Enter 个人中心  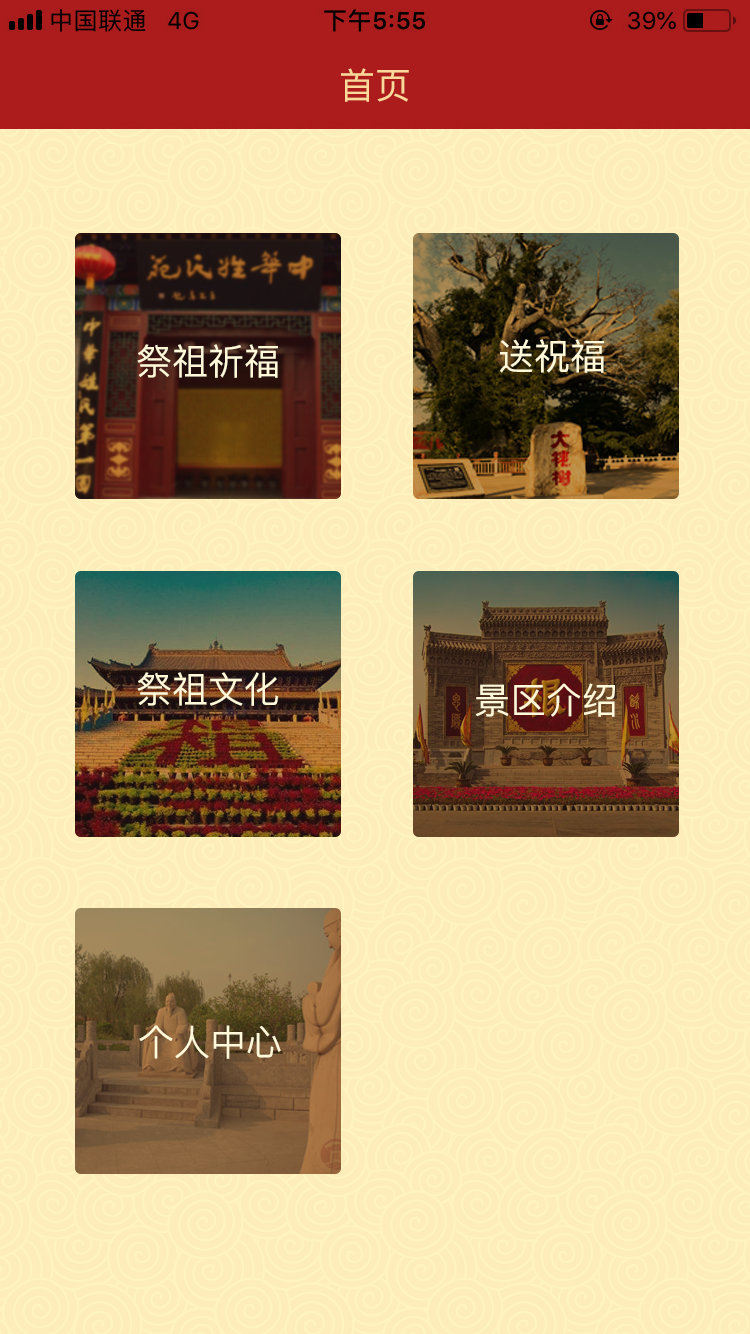tap(208, 1041)
